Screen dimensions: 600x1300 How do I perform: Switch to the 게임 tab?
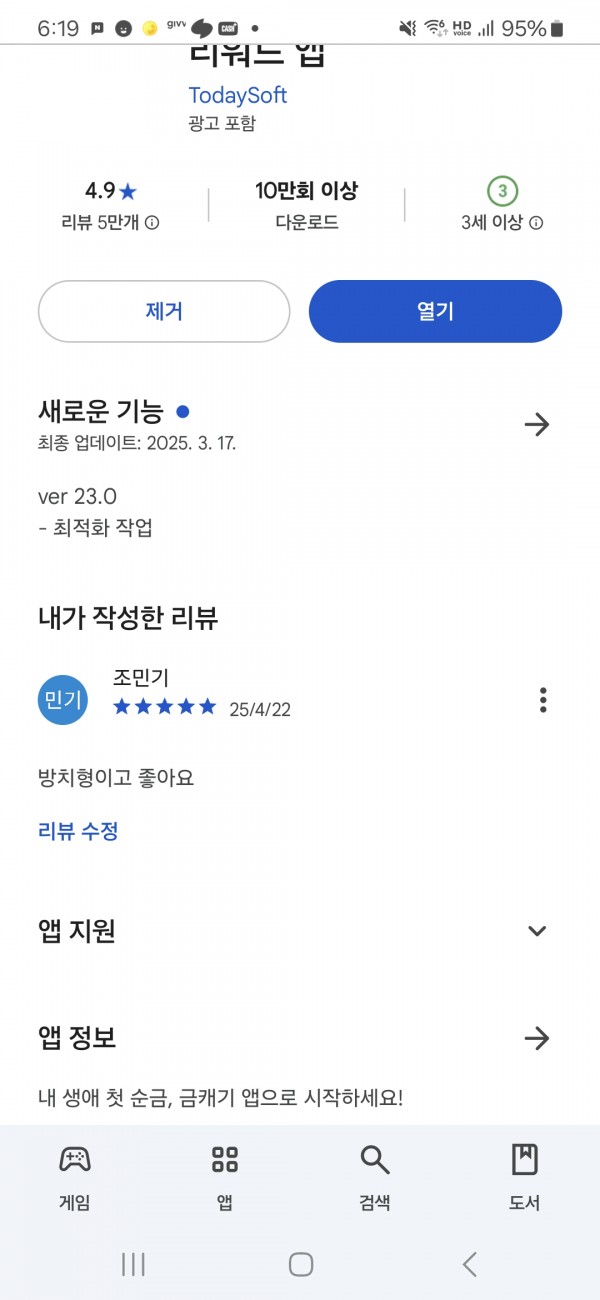click(75, 1178)
